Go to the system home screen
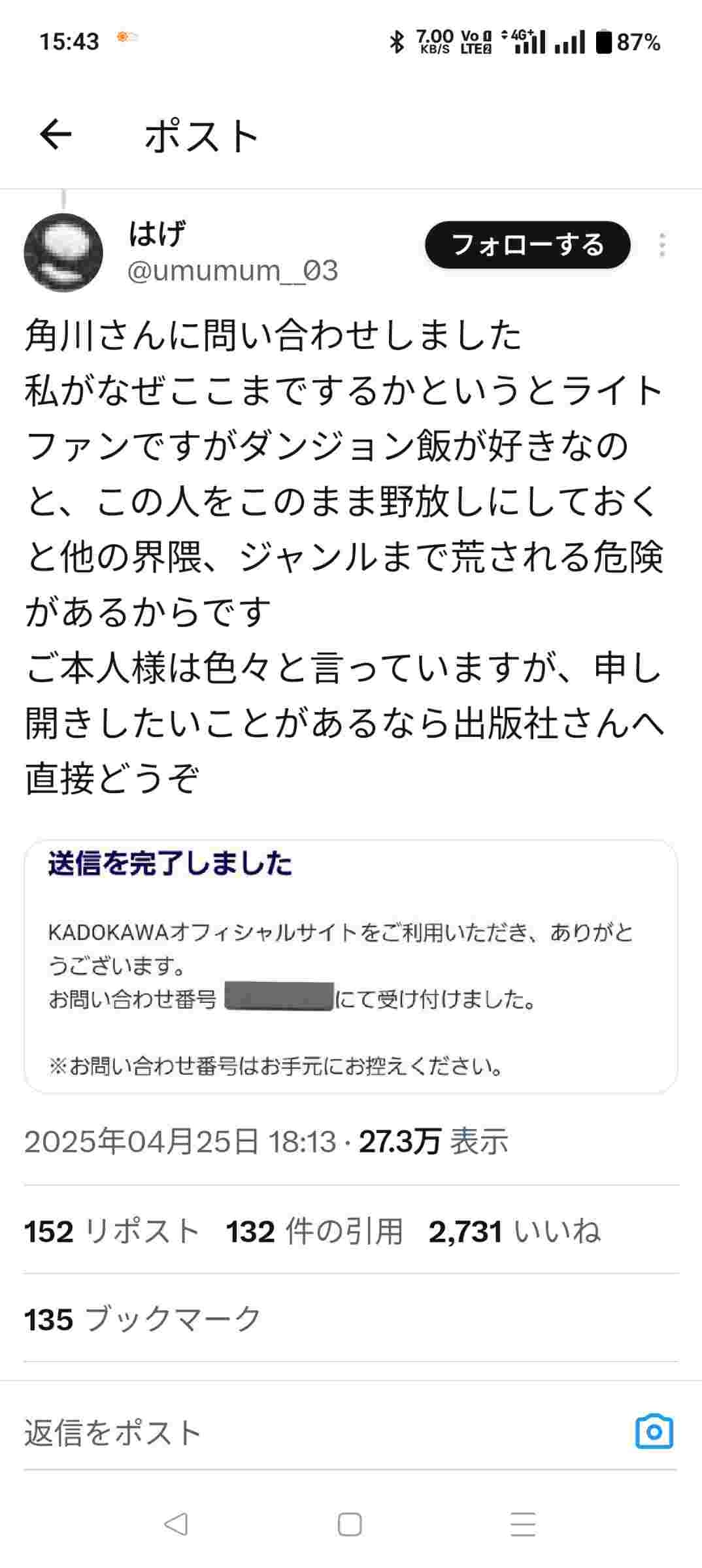The width and height of the screenshot is (702, 1568). pyautogui.click(x=350, y=1524)
